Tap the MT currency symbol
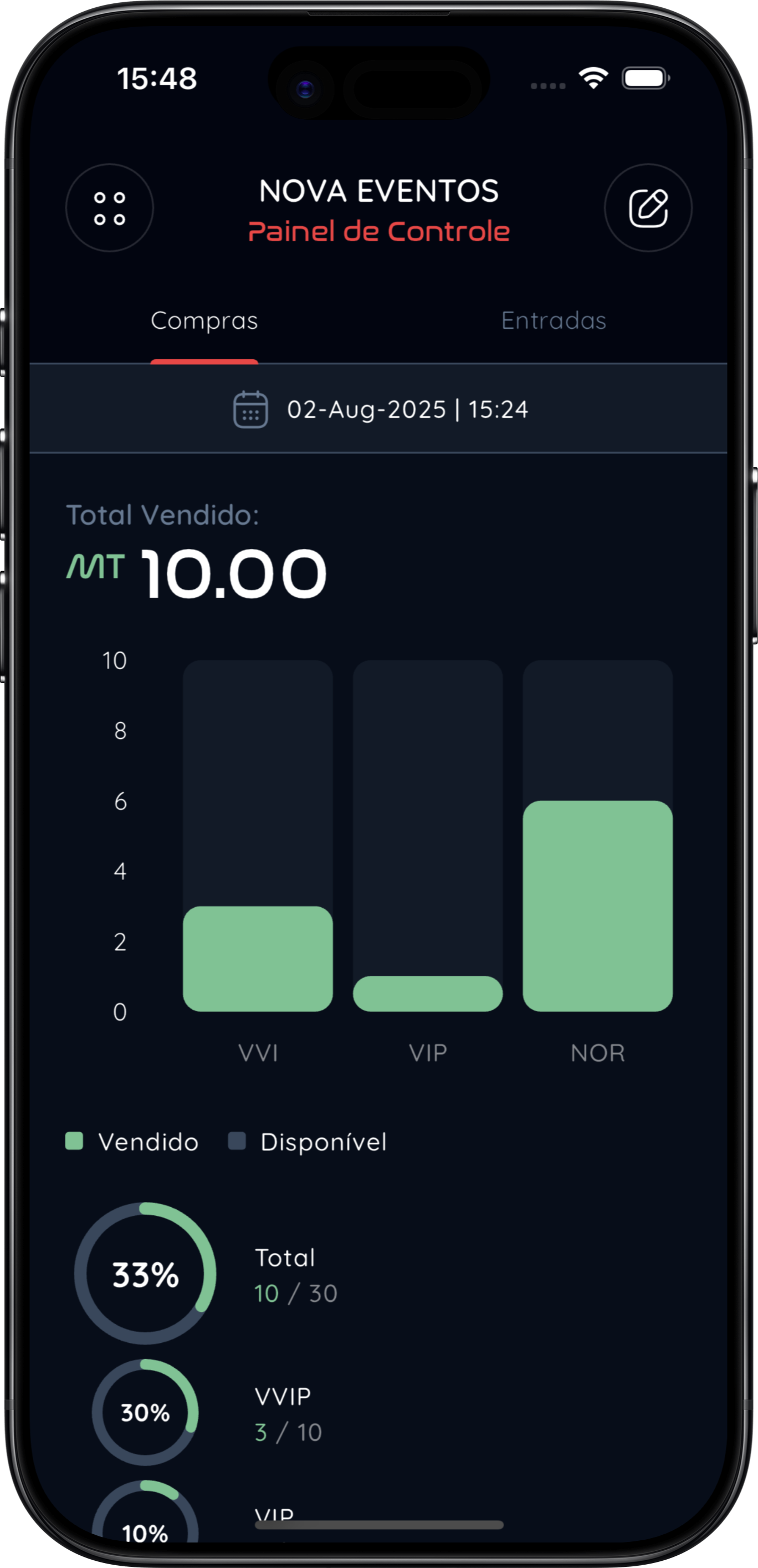 pyautogui.click(x=93, y=571)
